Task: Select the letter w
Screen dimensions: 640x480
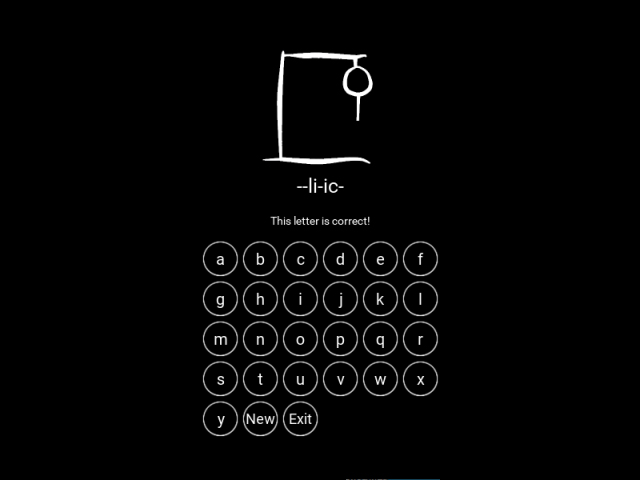Action: (380, 379)
